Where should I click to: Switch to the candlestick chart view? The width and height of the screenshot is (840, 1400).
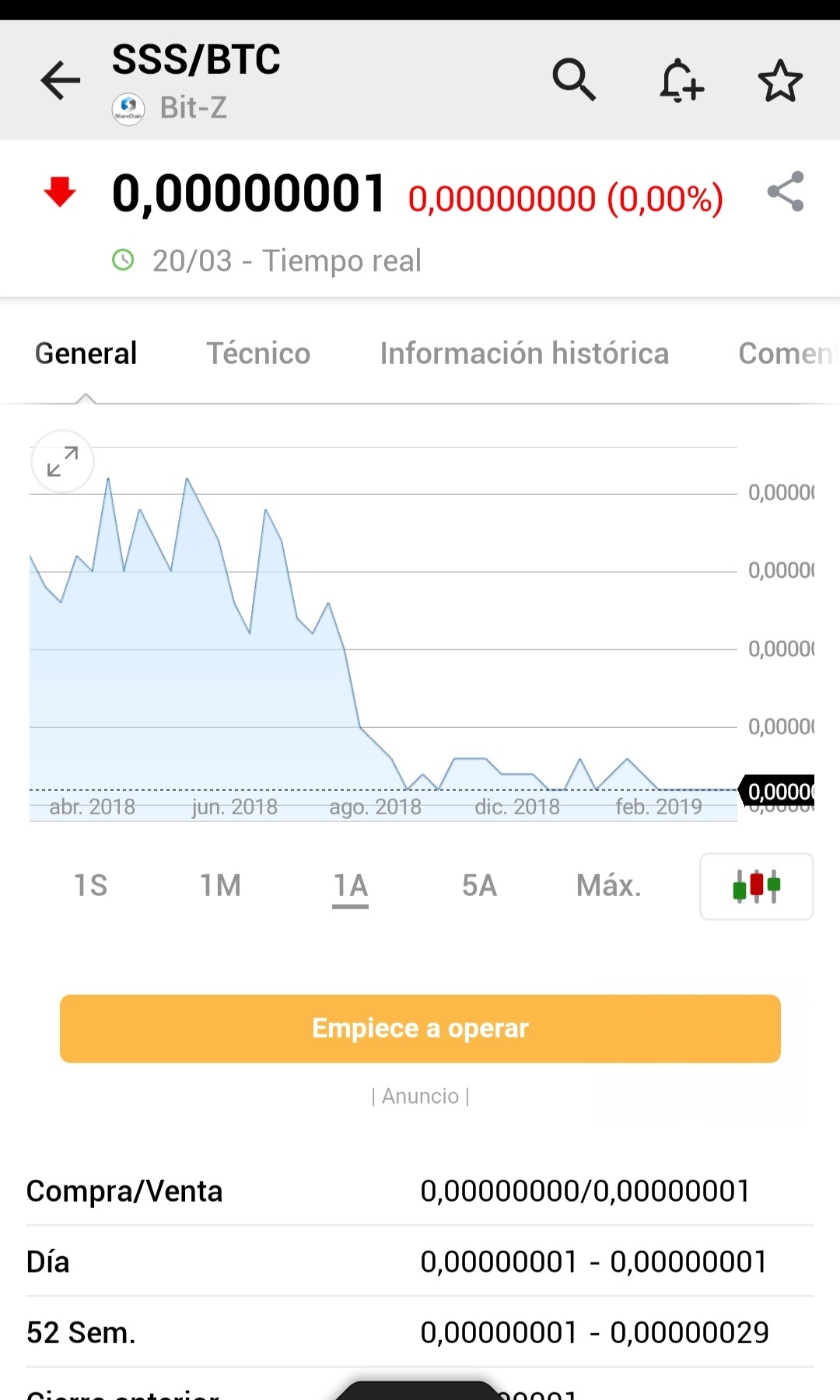pos(756,887)
